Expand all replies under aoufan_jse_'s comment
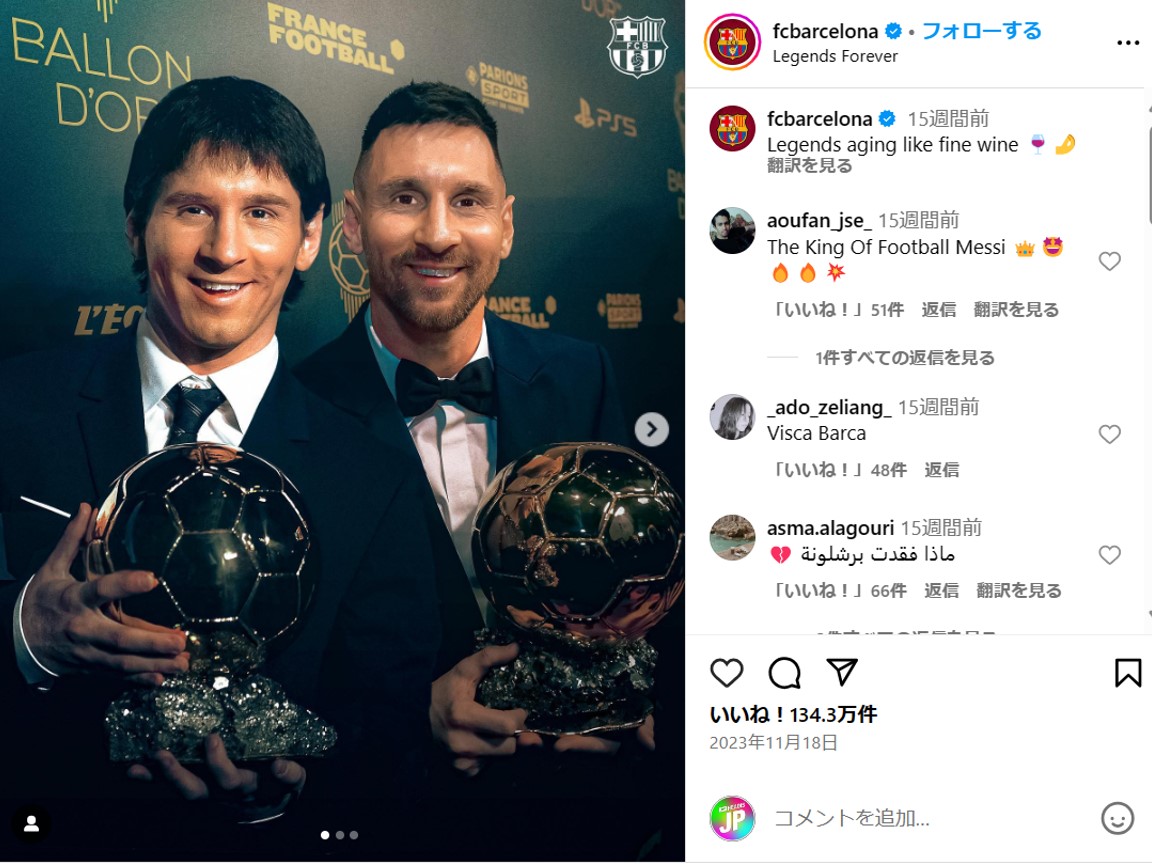 click(x=904, y=358)
